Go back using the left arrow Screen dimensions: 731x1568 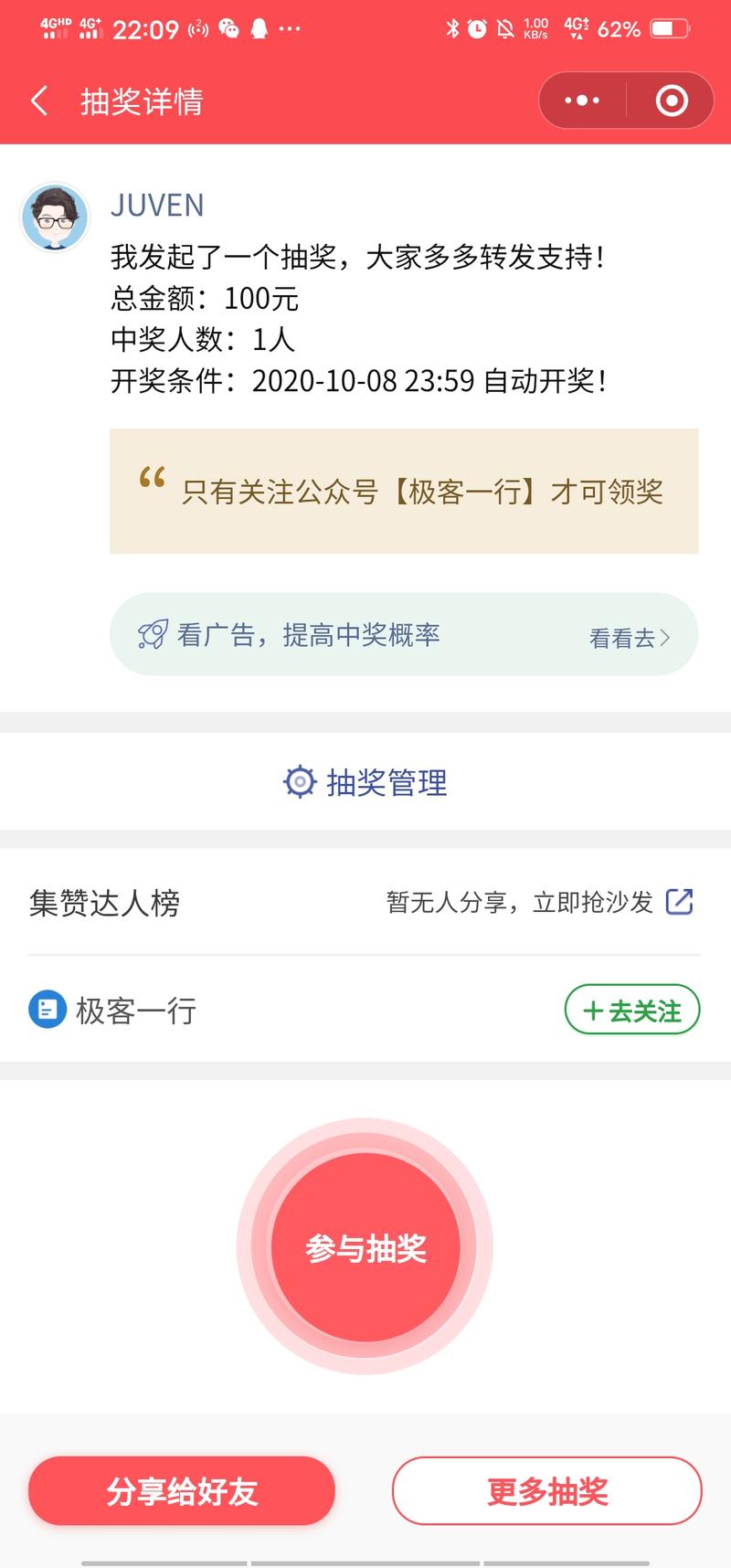pos(38,101)
